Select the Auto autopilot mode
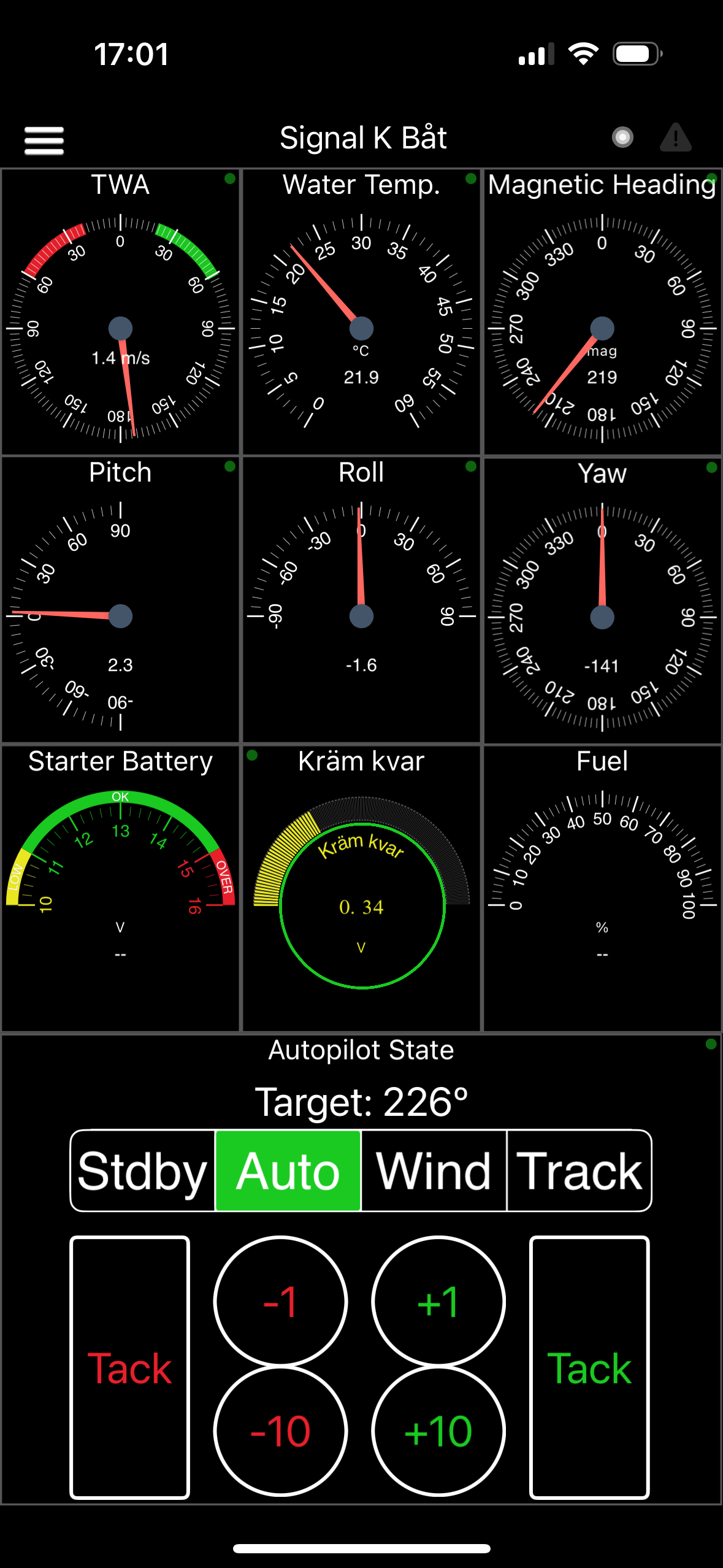This screenshot has width=723, height=1568. pos(288,1170)
